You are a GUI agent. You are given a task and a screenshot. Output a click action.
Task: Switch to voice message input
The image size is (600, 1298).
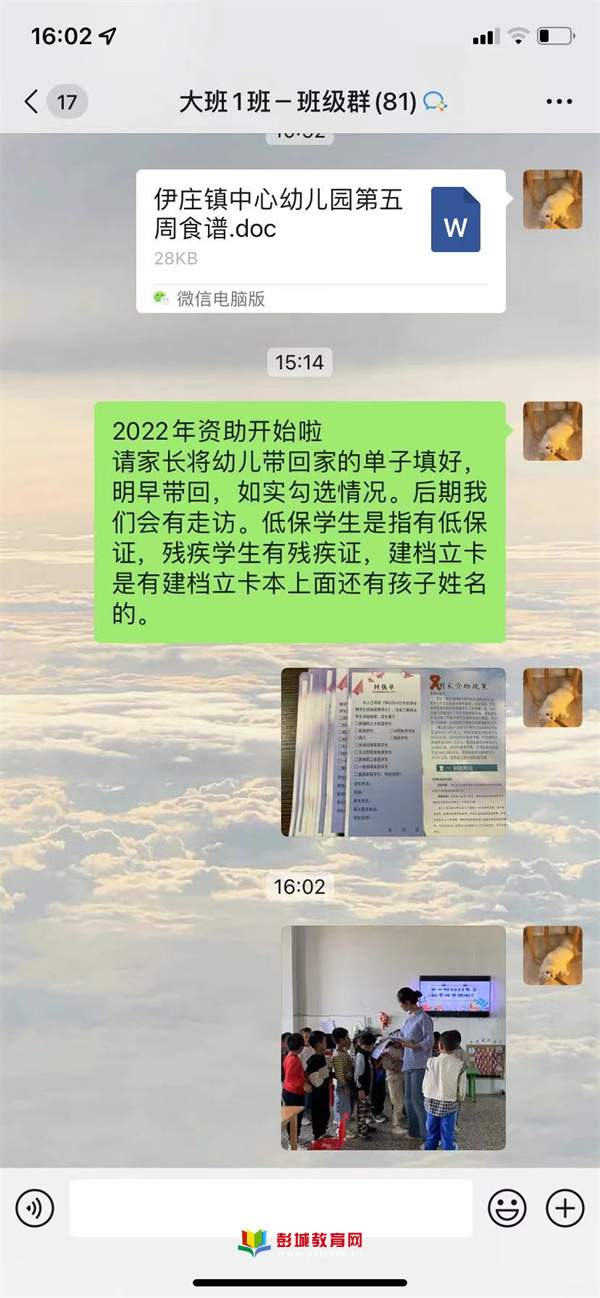(x=35, y=1209)
